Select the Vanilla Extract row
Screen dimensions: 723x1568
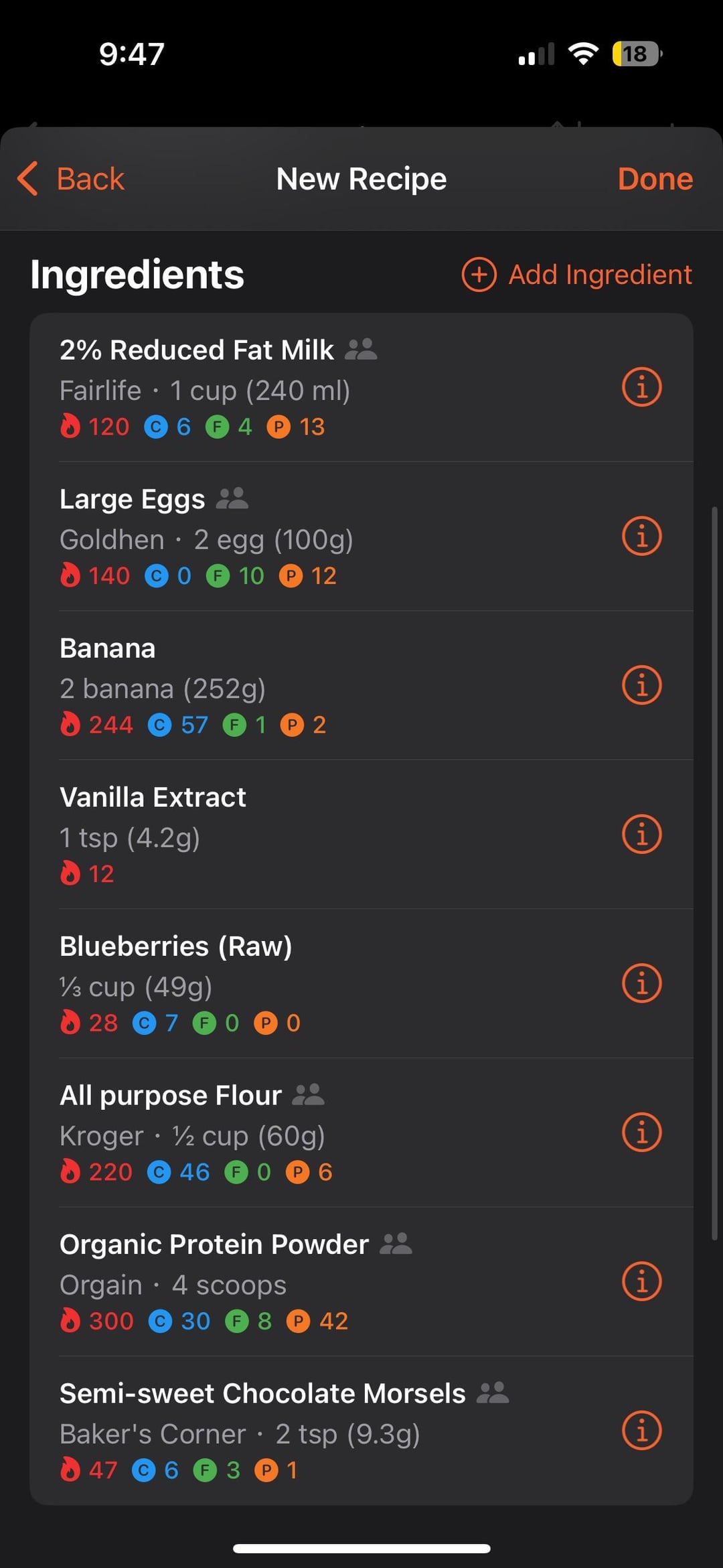coord(361,835)
